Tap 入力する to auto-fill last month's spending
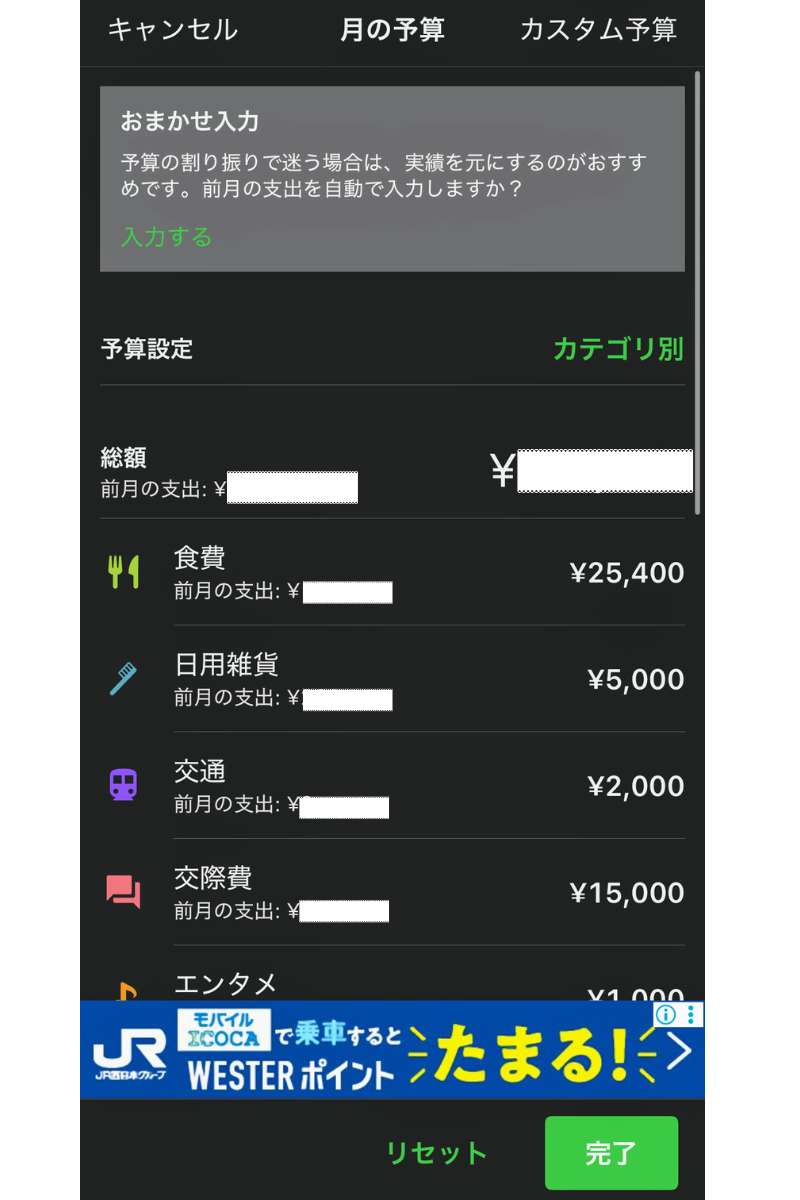The height and width of the screenshot is (1200, 800). (x=167, y=237)
